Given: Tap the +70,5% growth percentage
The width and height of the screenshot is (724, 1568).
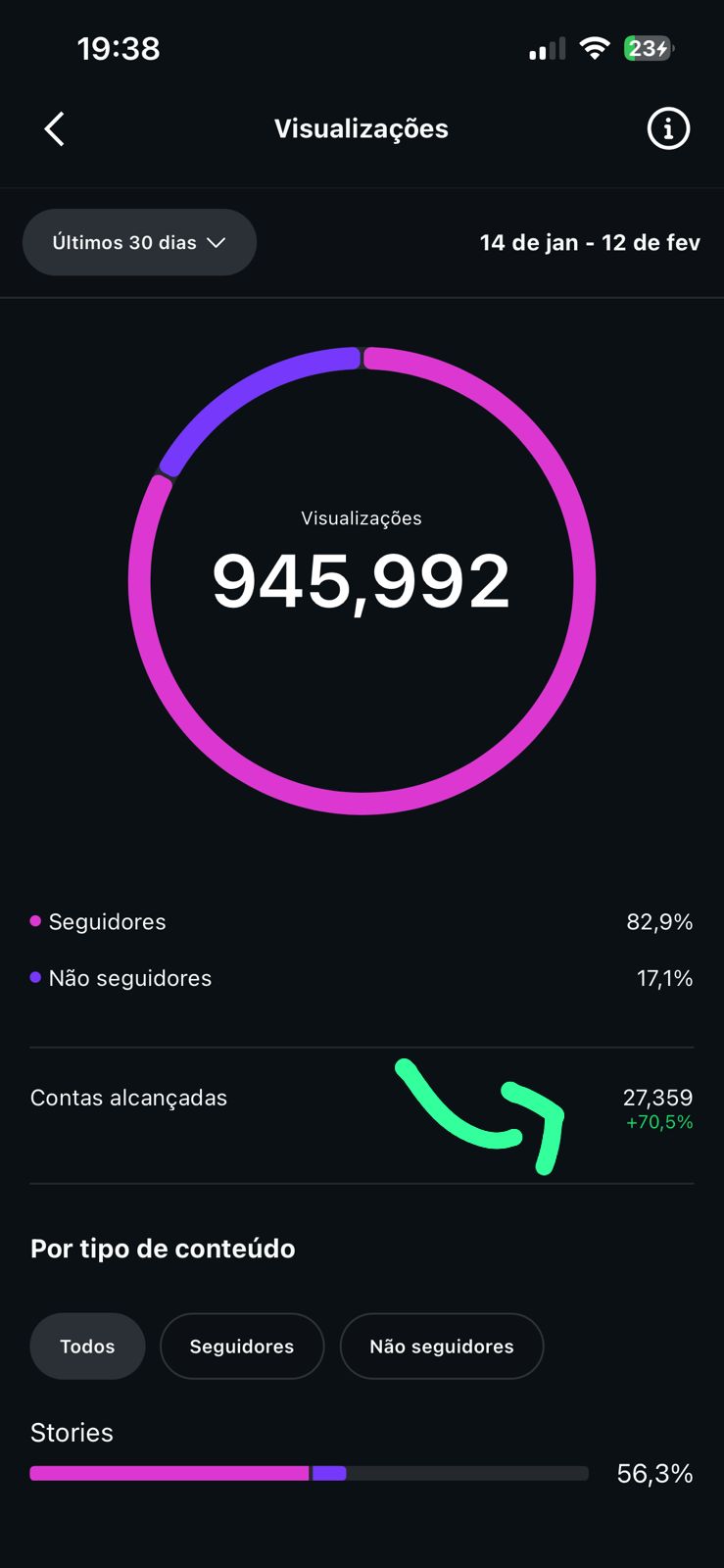Looking at the screenshot, I should [x=659, y=1122].
